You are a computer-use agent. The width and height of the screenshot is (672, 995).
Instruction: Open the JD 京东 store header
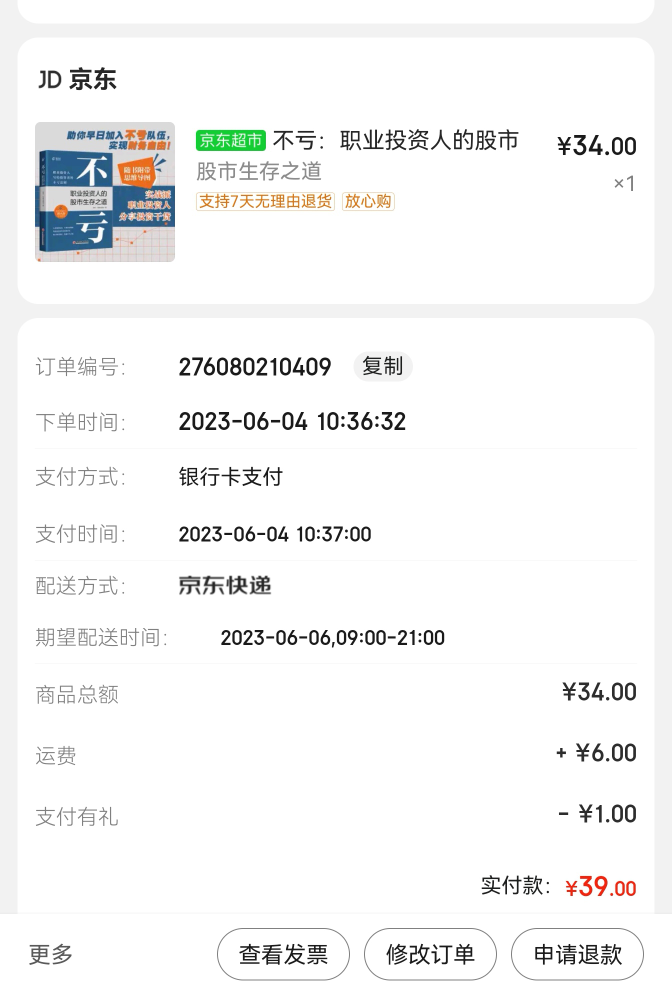pos(77,80)
